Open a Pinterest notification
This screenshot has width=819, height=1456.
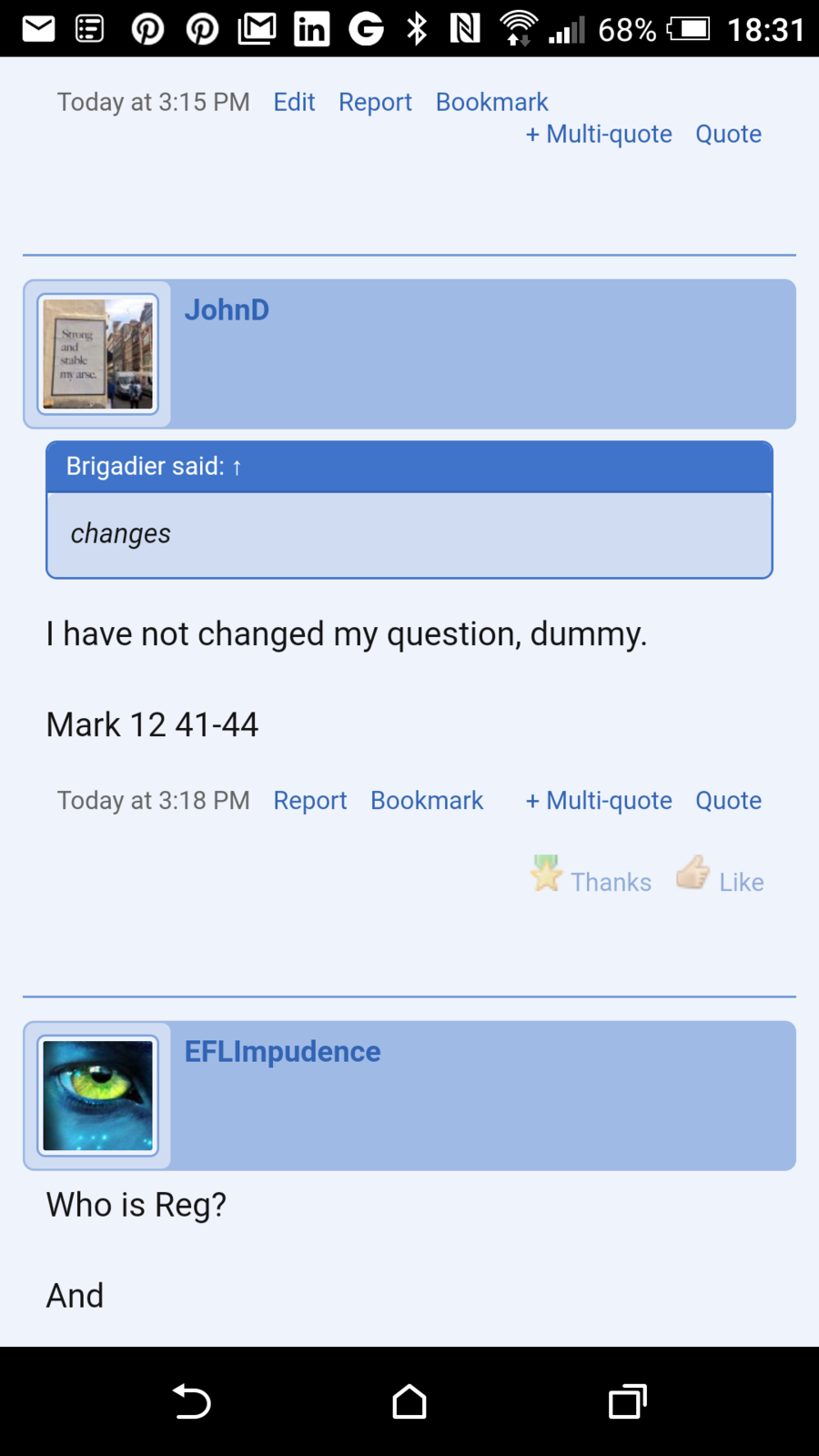coord(147,27)
